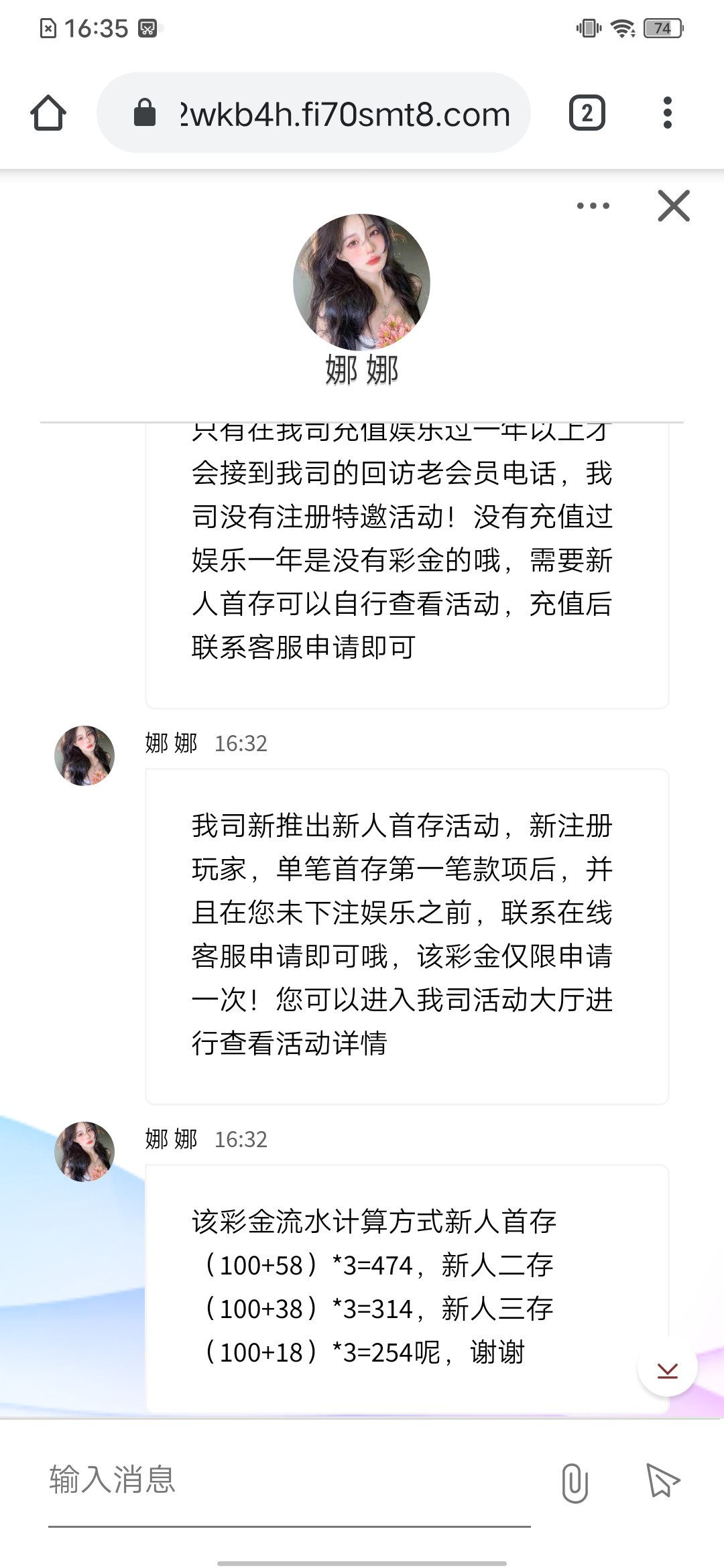This screenshot has width=724, height=1568.
Task: Jump to the latest message
Action: pyautogui.click(x=667, y=1367)
